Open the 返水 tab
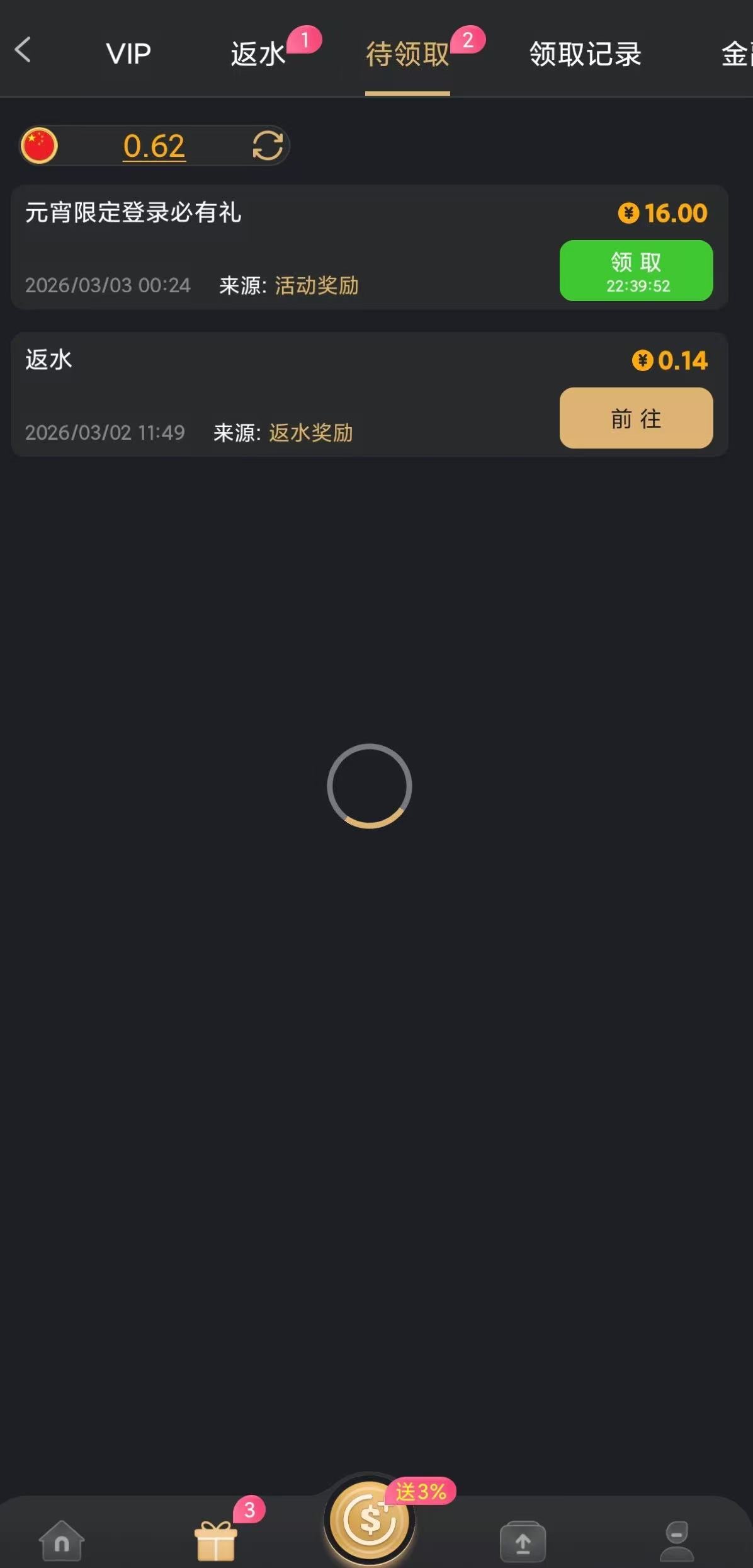Image resolution: width=753 pixels, height=1568 pixels. tap(258, 54)
